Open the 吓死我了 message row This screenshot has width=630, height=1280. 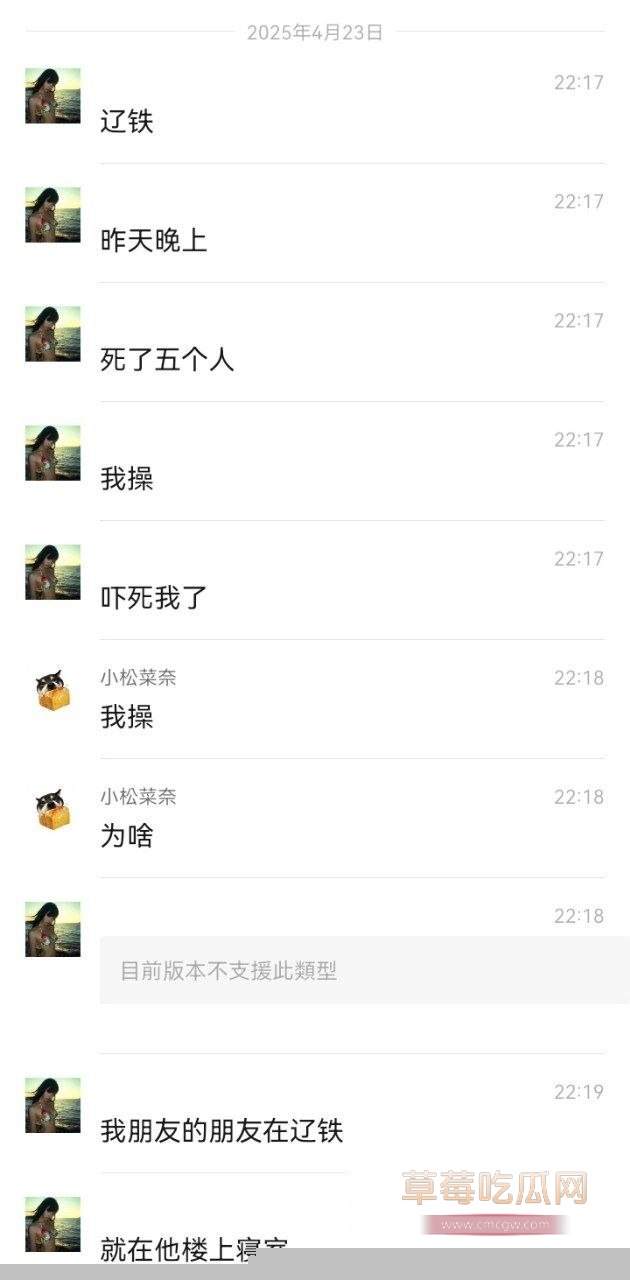click(154, 598)
